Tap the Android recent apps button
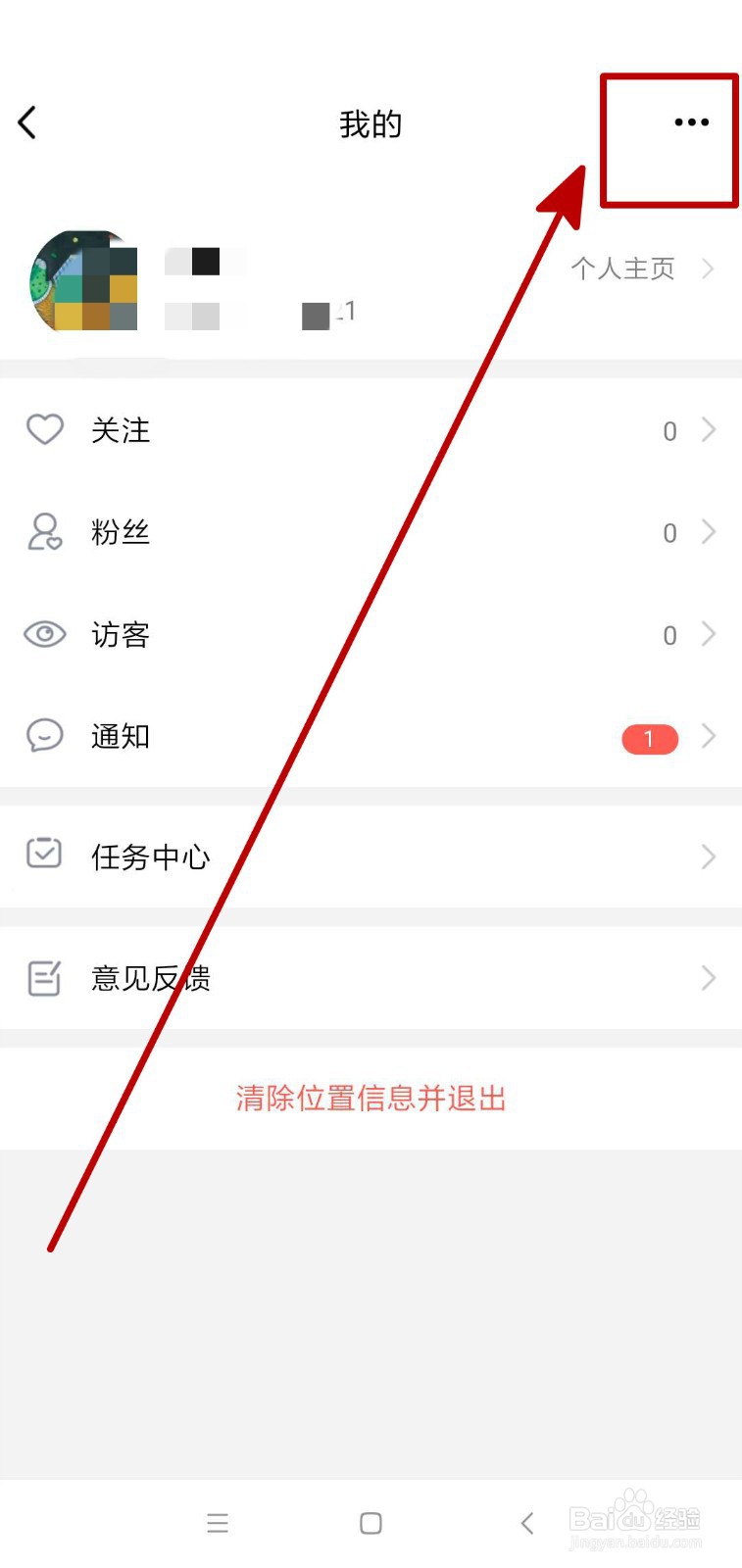The image size is (742, 1568). (218, 1523)
